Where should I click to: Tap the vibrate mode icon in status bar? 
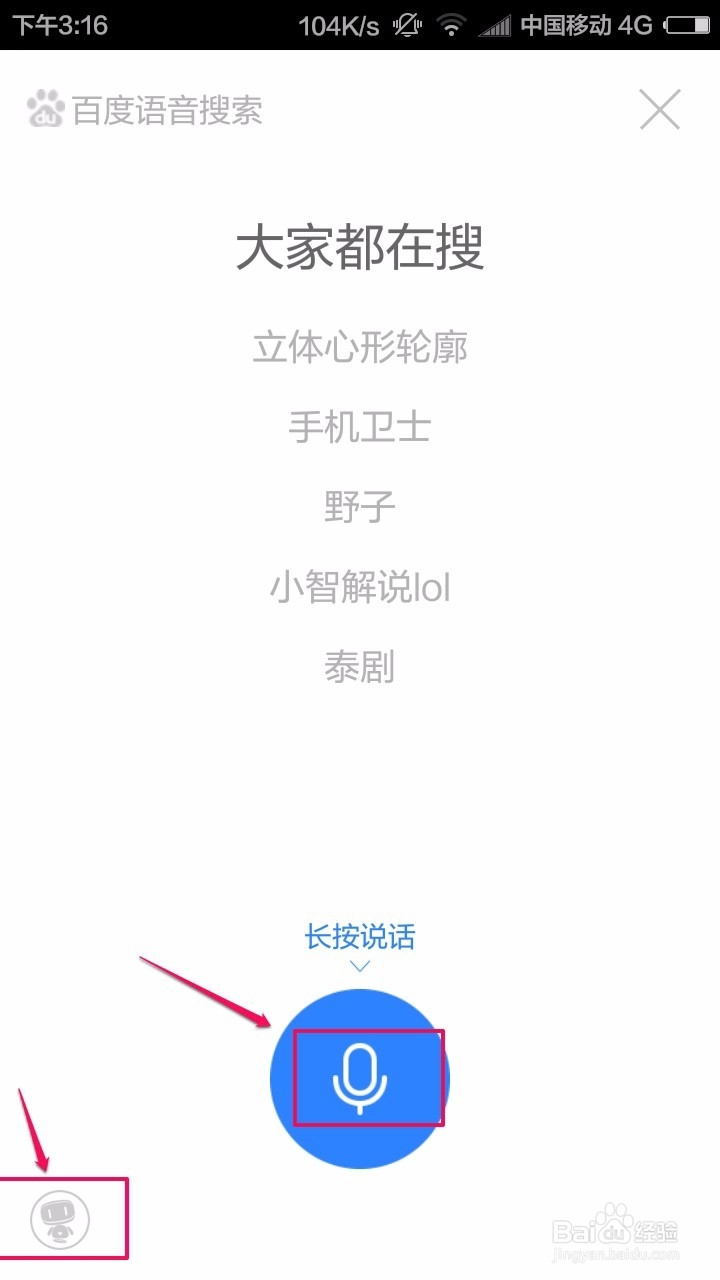click(406, 23)
